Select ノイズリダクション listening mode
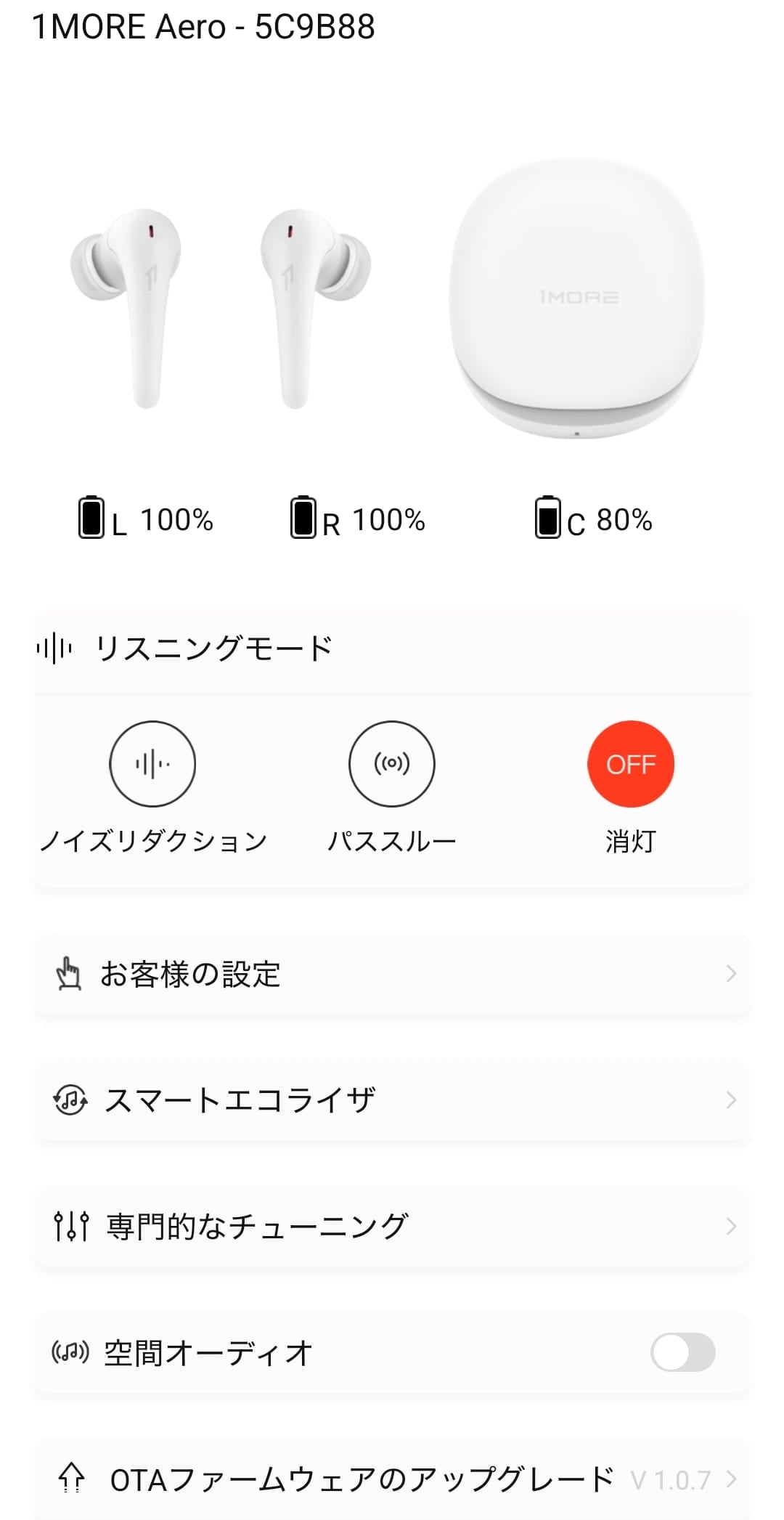Image resolution: width=784 pixels, height=1520 pixels. pyautogui.click(x=152, y=764)
